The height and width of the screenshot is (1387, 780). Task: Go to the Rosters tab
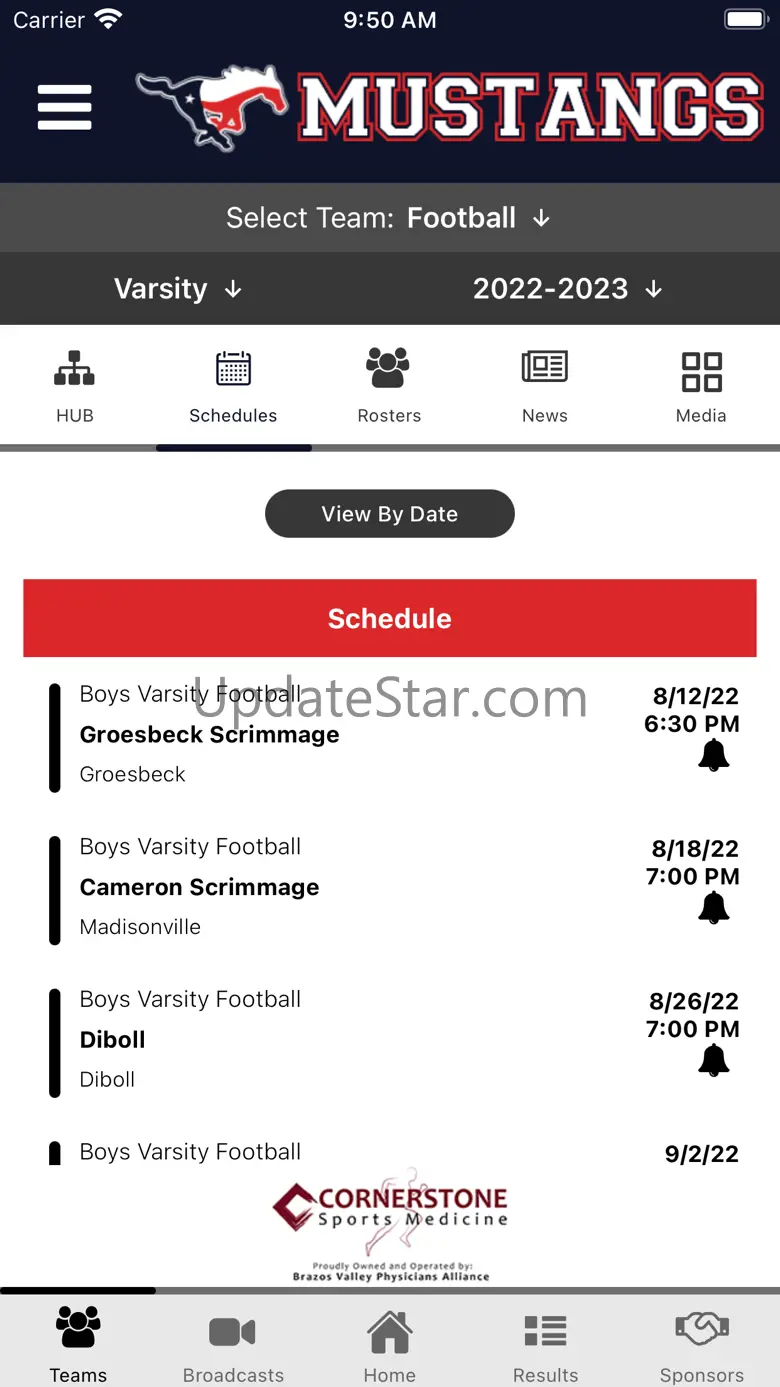(389, 387)
